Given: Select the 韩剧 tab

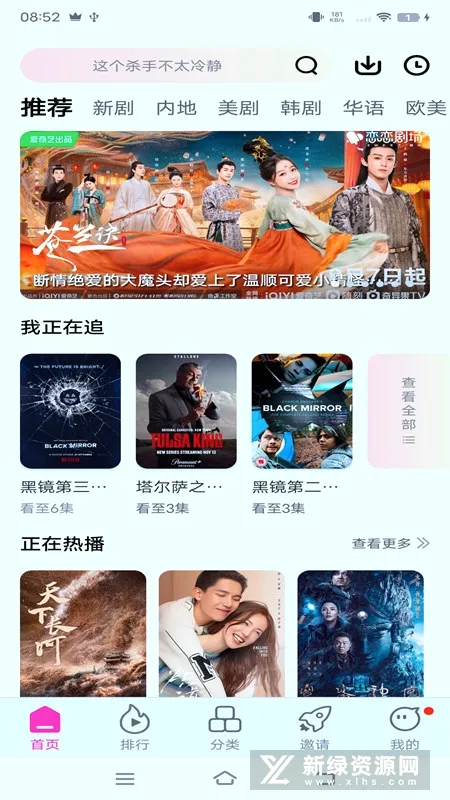Looking at the screenshot, I should 301,108.
